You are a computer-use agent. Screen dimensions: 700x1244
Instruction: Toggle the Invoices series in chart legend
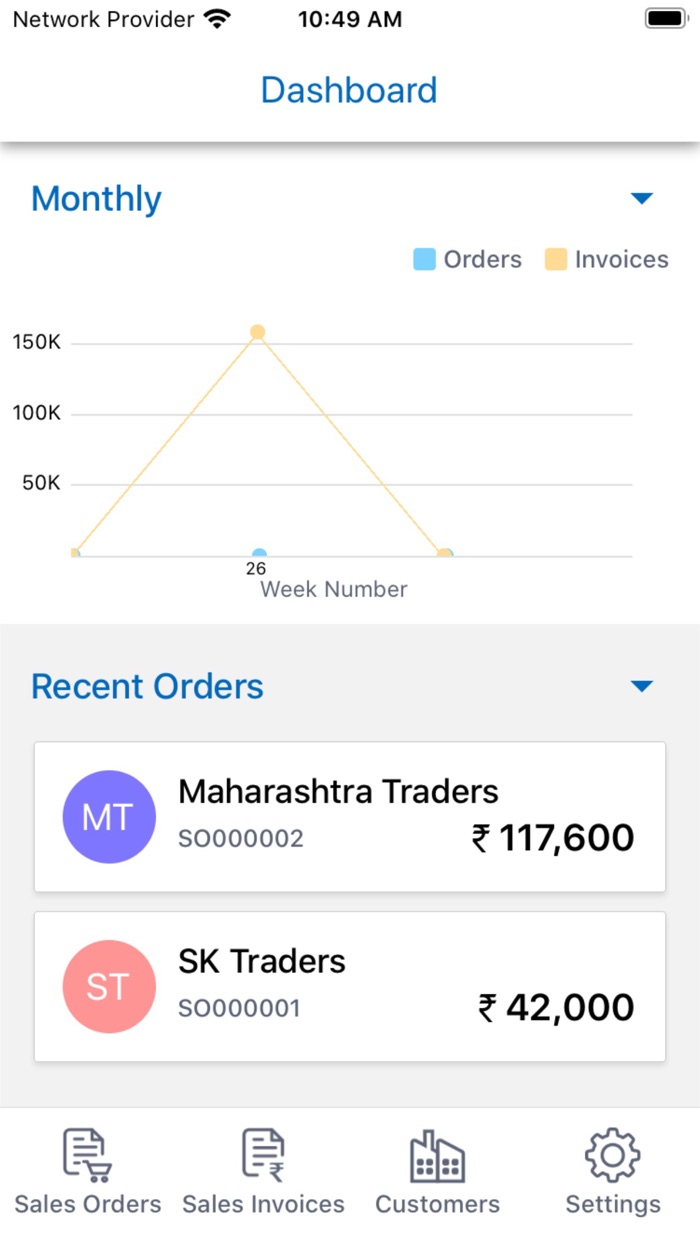606,260
